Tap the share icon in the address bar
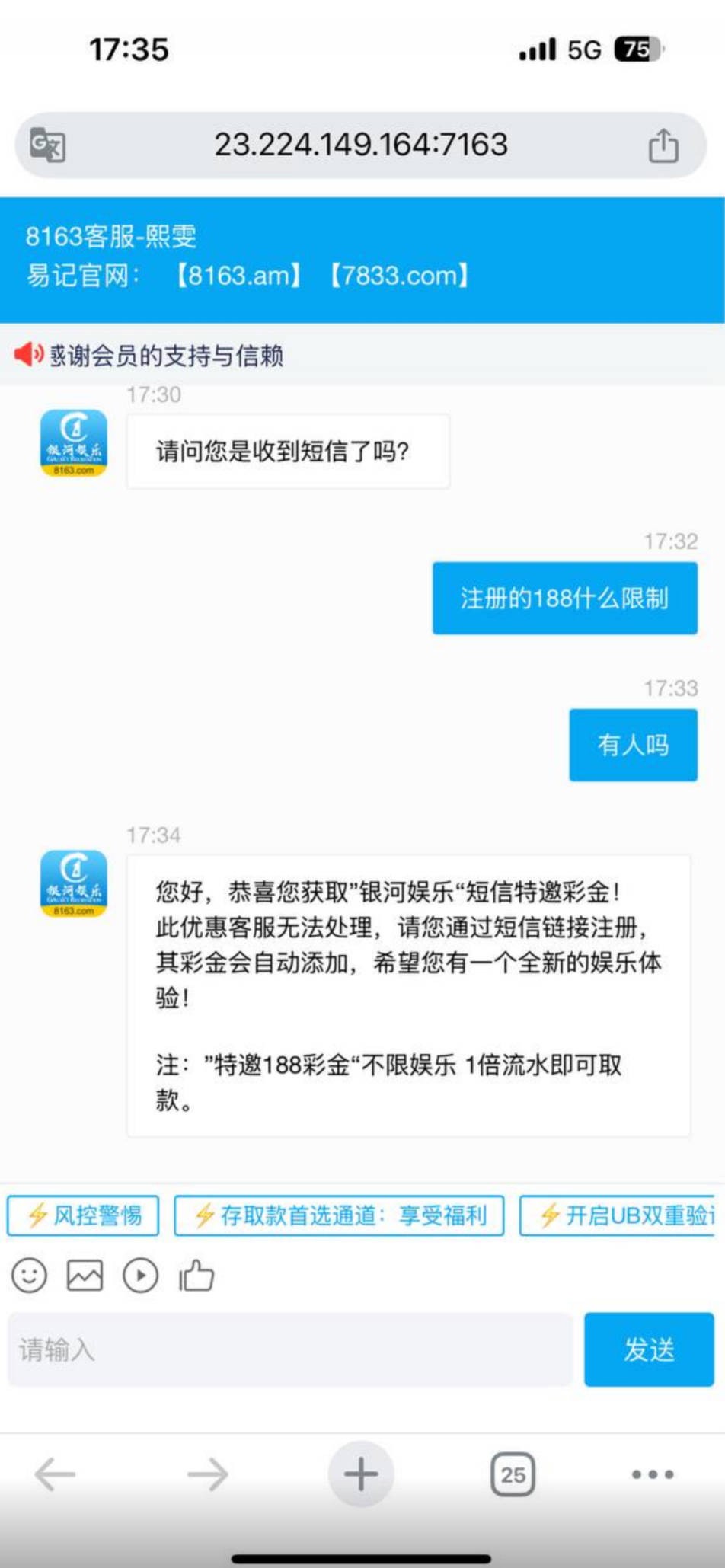The height and width of the screenshot is (1568, 725). pyautogui.click(x=664, y=145)
